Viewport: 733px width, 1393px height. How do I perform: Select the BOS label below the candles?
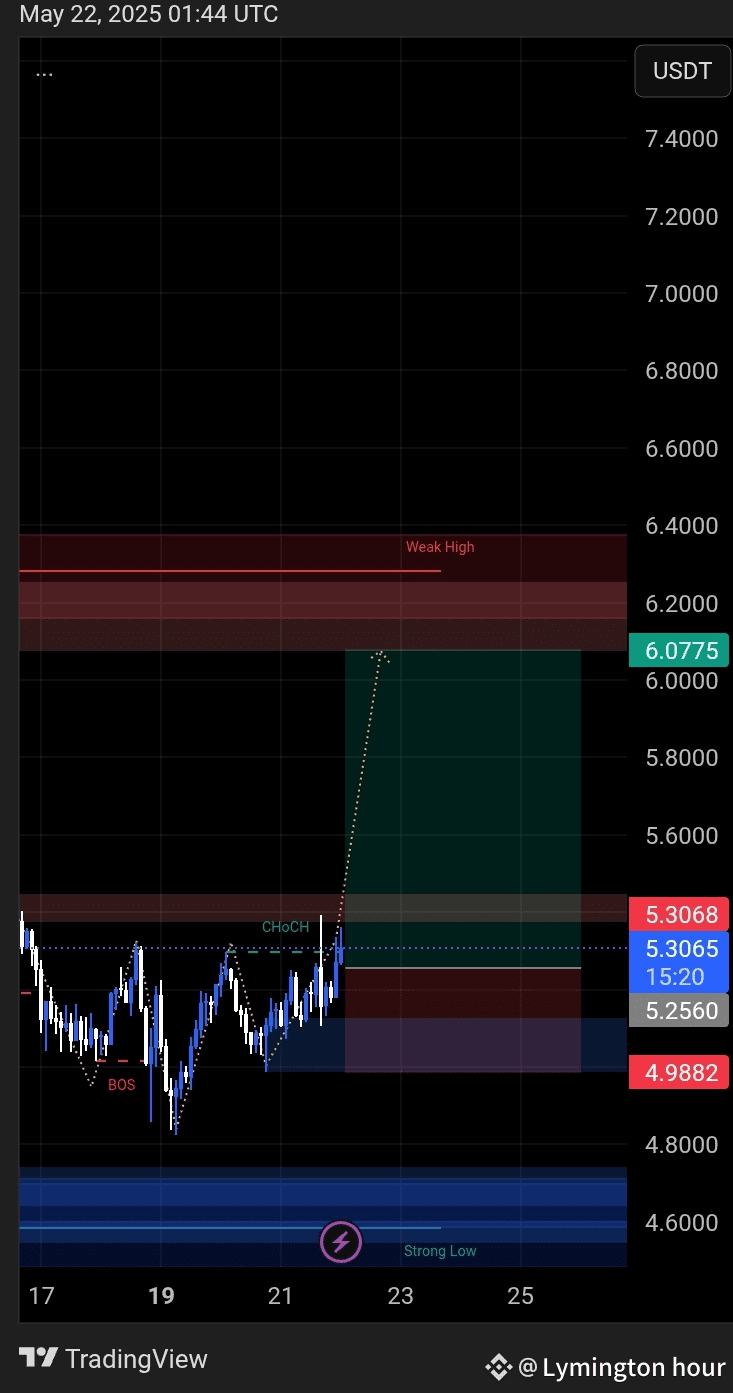click(121, 1085)
